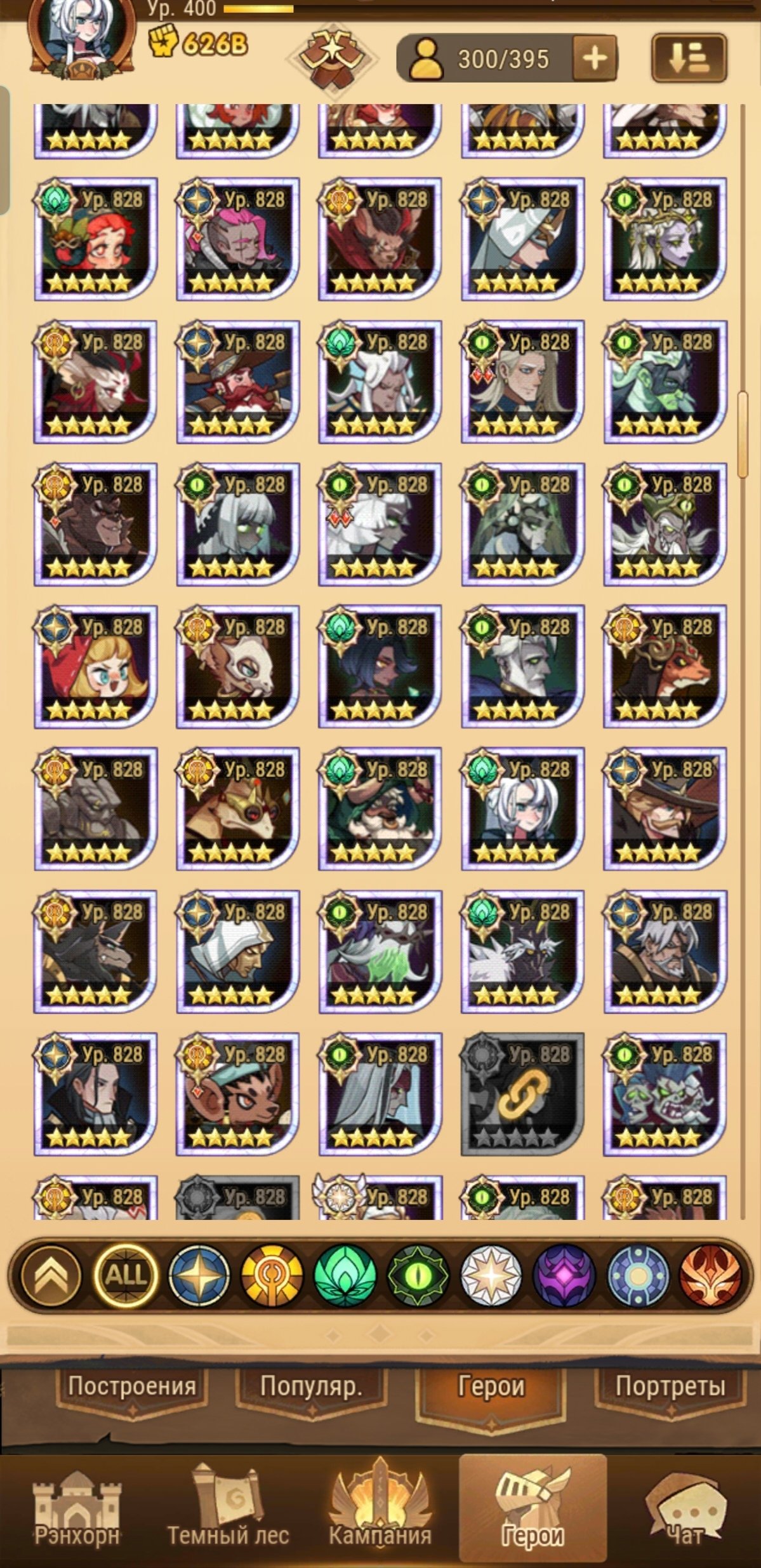Open the blonde girl in red hood hero
761x1568 pixels.
95,666
